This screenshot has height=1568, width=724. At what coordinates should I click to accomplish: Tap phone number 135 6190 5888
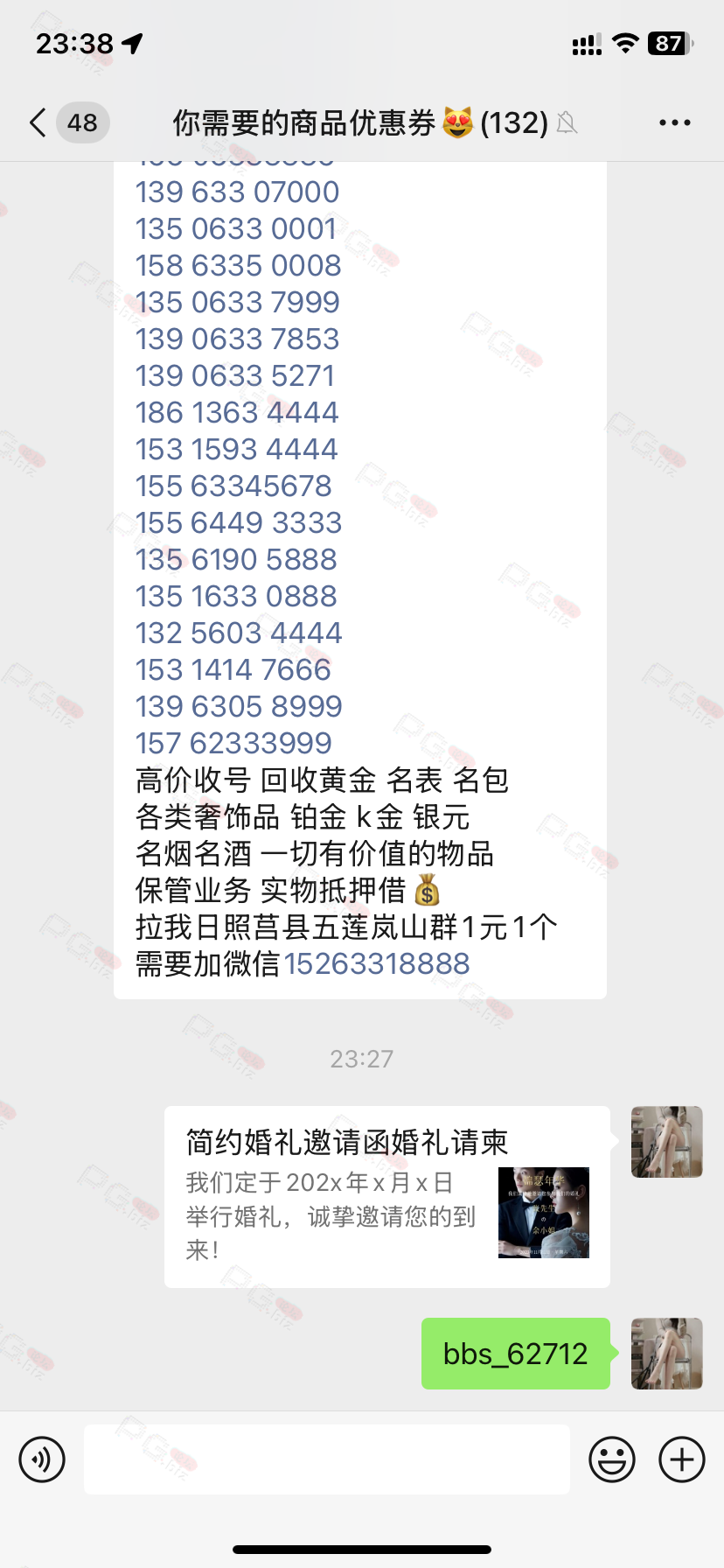(x=236, y=560)
